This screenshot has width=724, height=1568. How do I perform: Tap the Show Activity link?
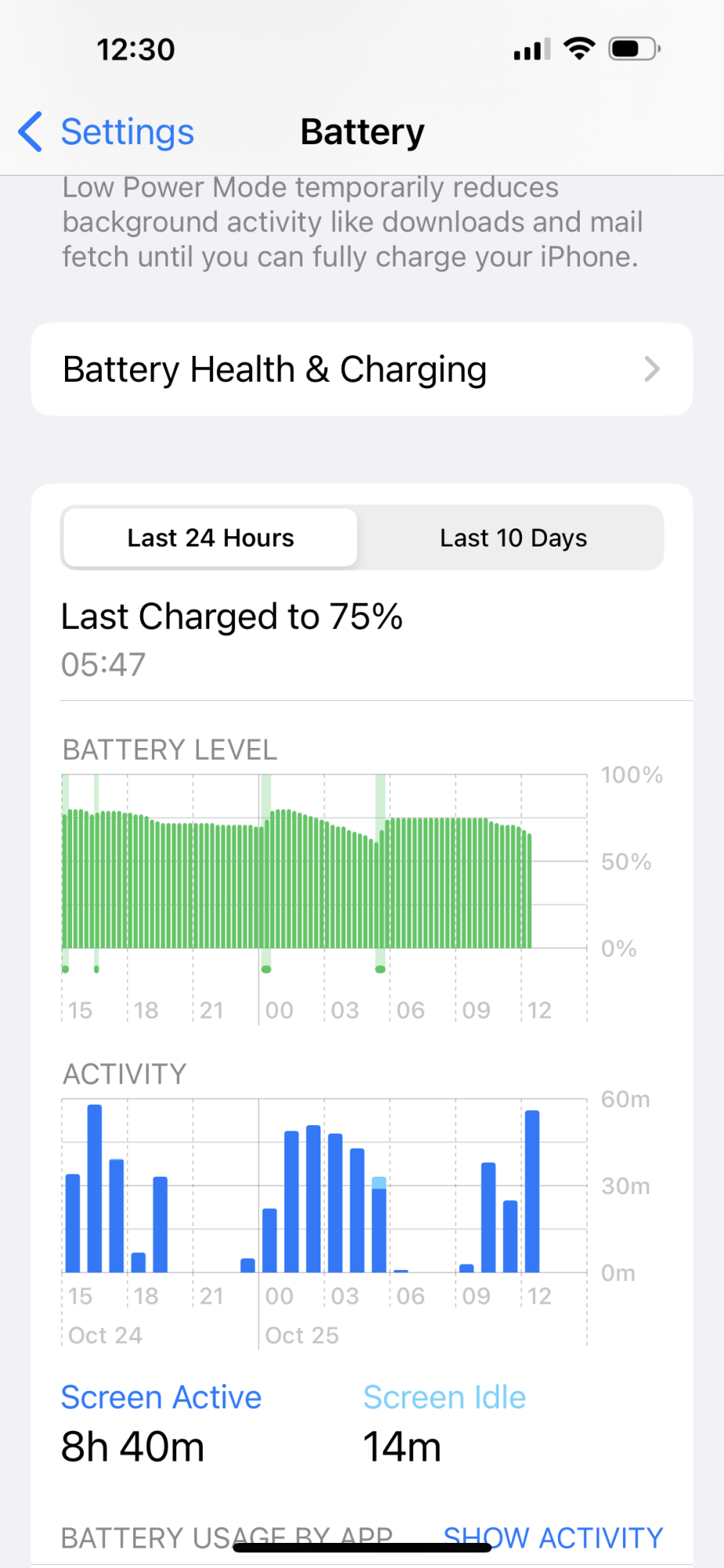coord(553,1537)
